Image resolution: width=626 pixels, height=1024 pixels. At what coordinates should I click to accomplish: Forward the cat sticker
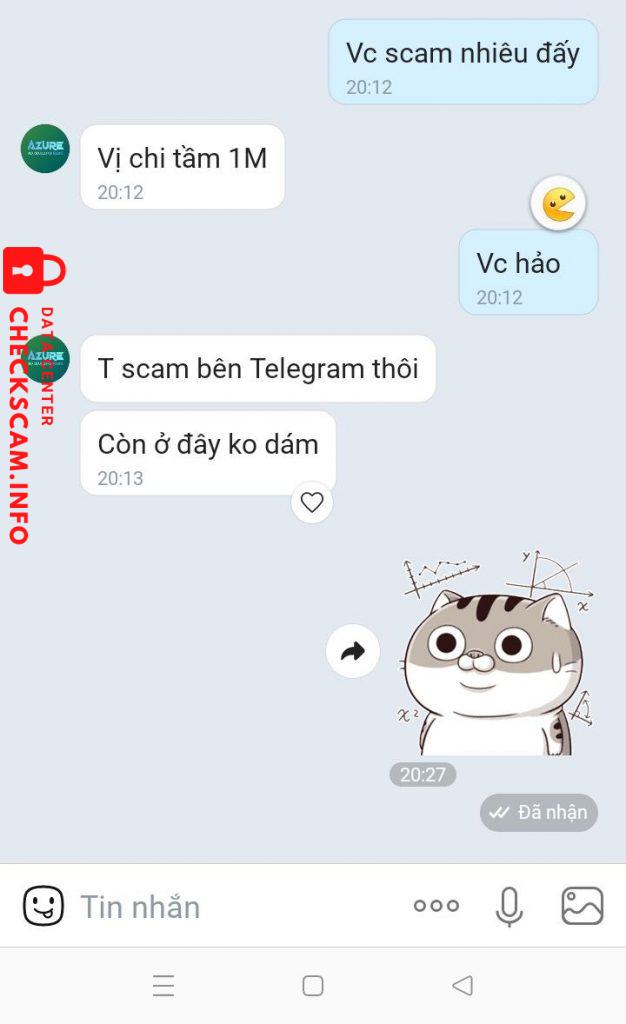[x=352, y=652]
